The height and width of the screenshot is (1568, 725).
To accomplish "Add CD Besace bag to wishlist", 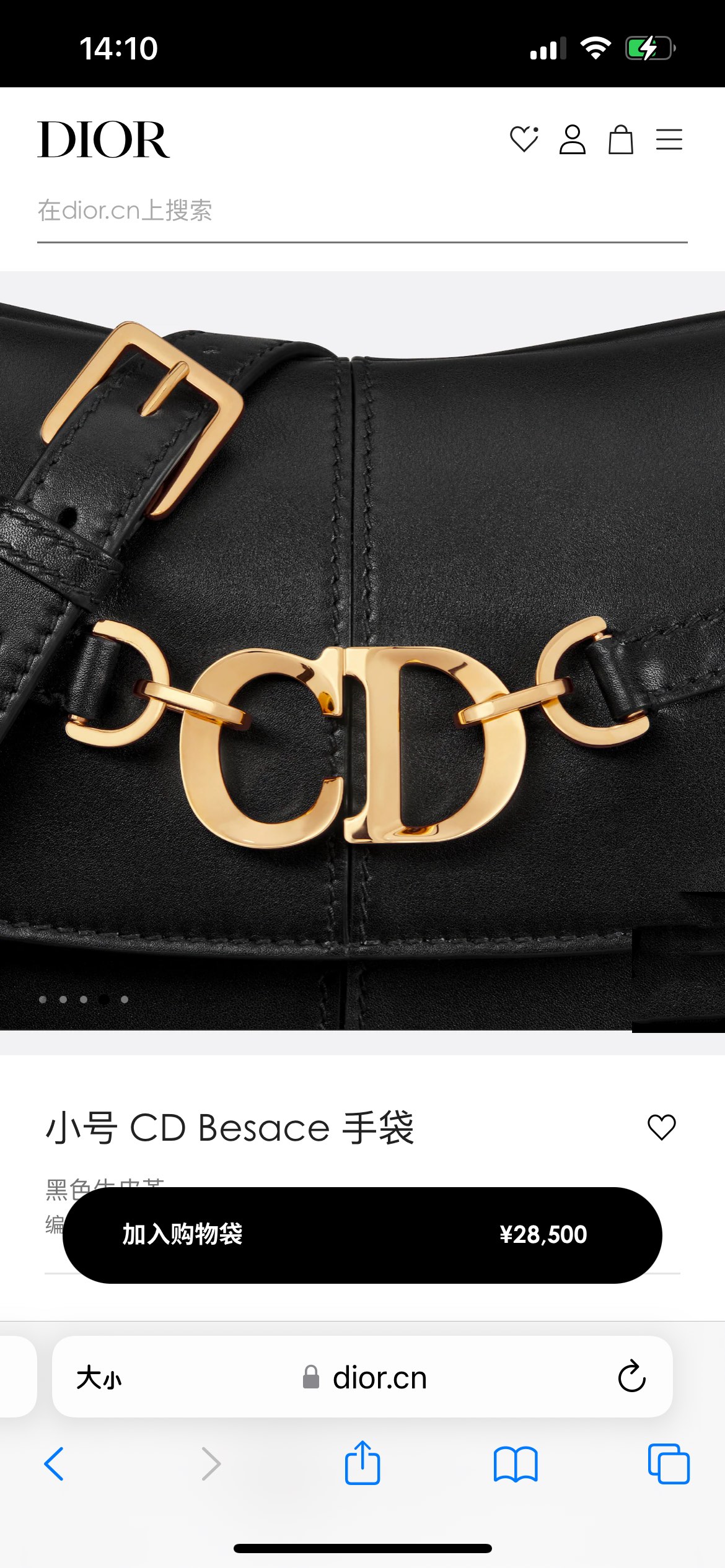I will pos(661,1127).
